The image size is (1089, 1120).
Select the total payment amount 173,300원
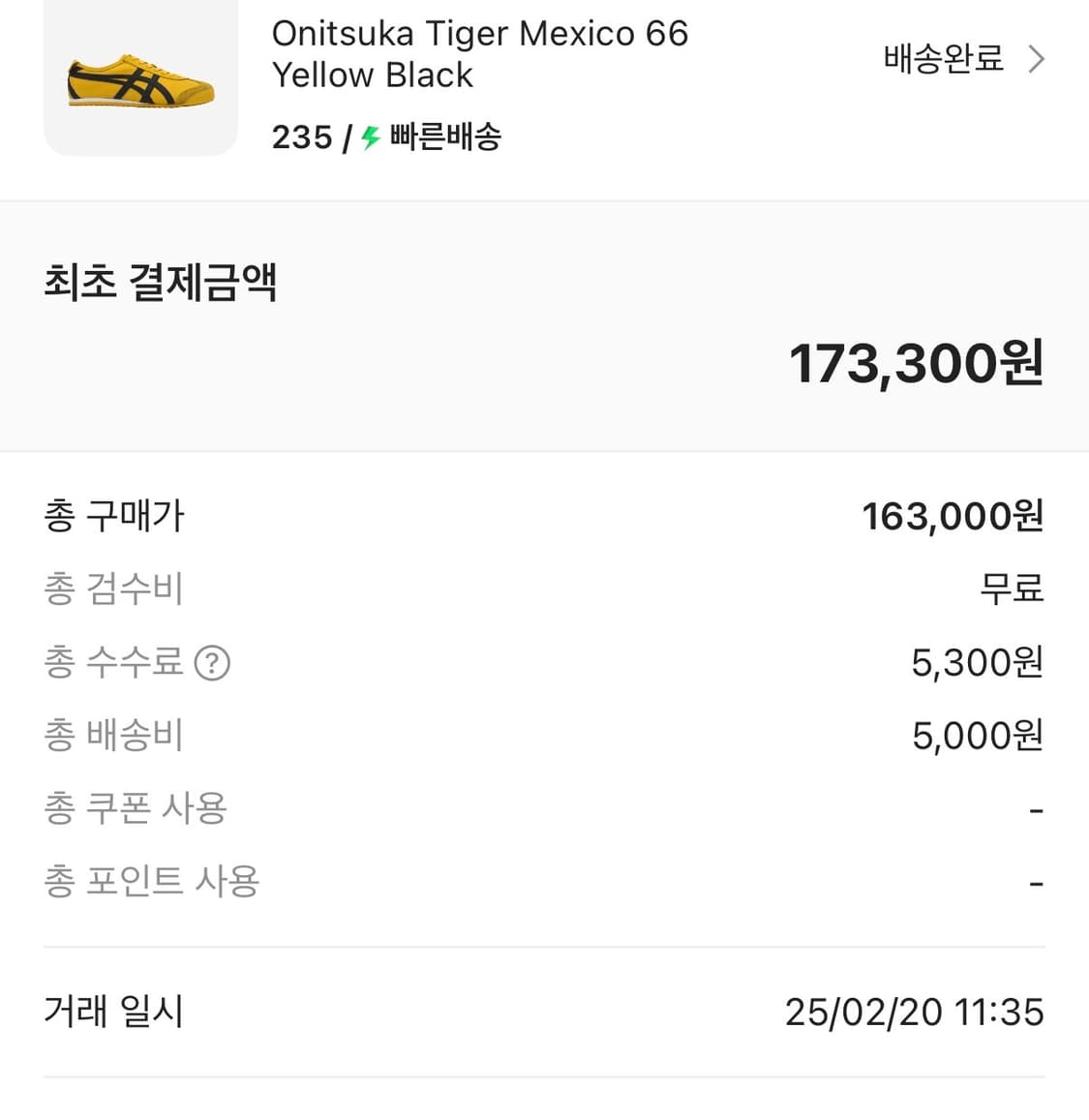point(917,362)
